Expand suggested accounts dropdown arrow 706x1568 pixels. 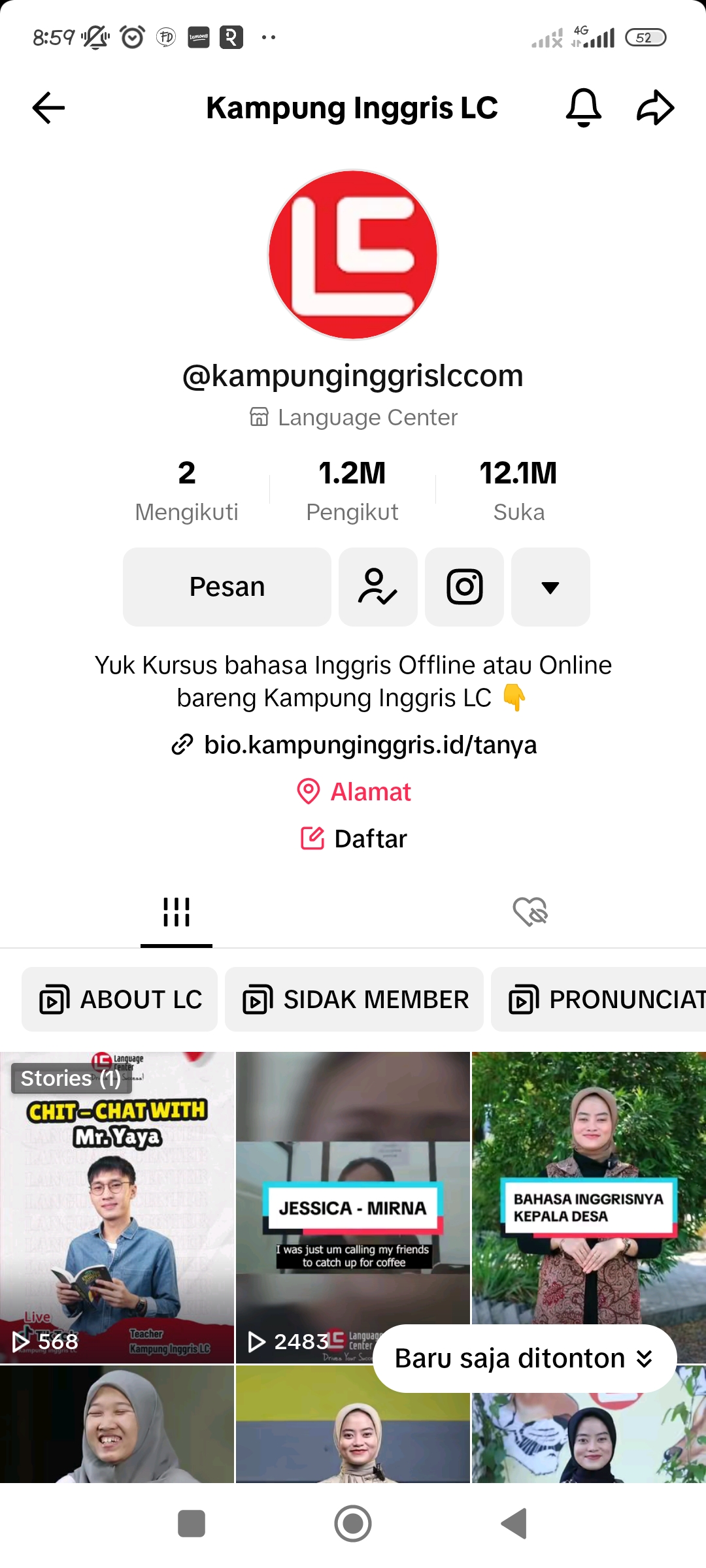point(550,587)
